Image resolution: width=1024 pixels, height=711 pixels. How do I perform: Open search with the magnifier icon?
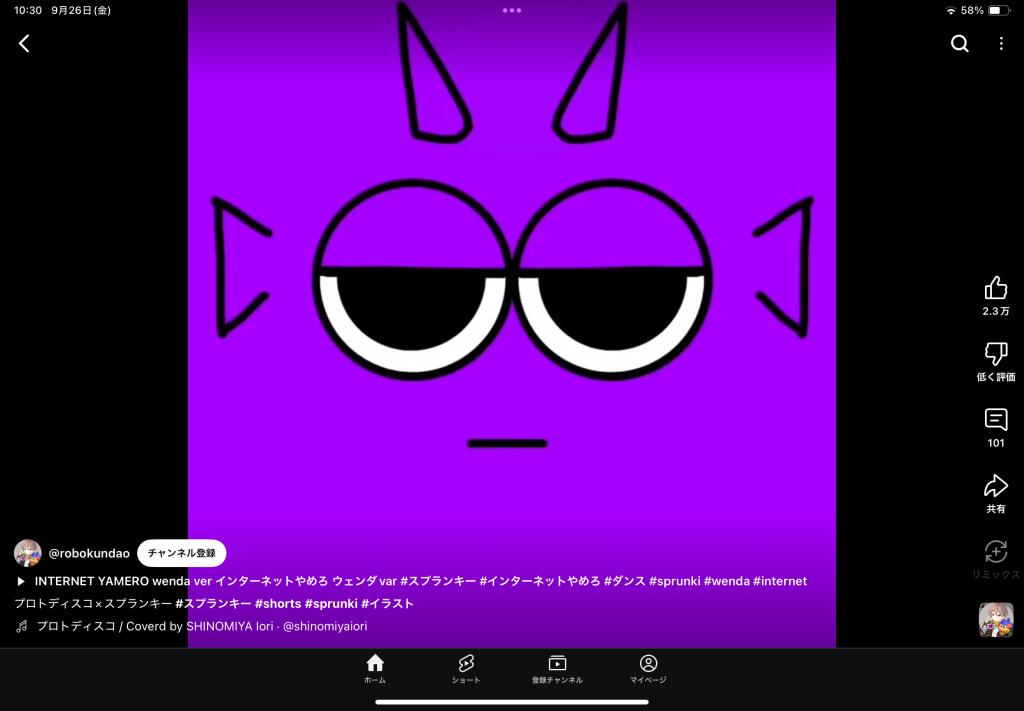[959, 43]
